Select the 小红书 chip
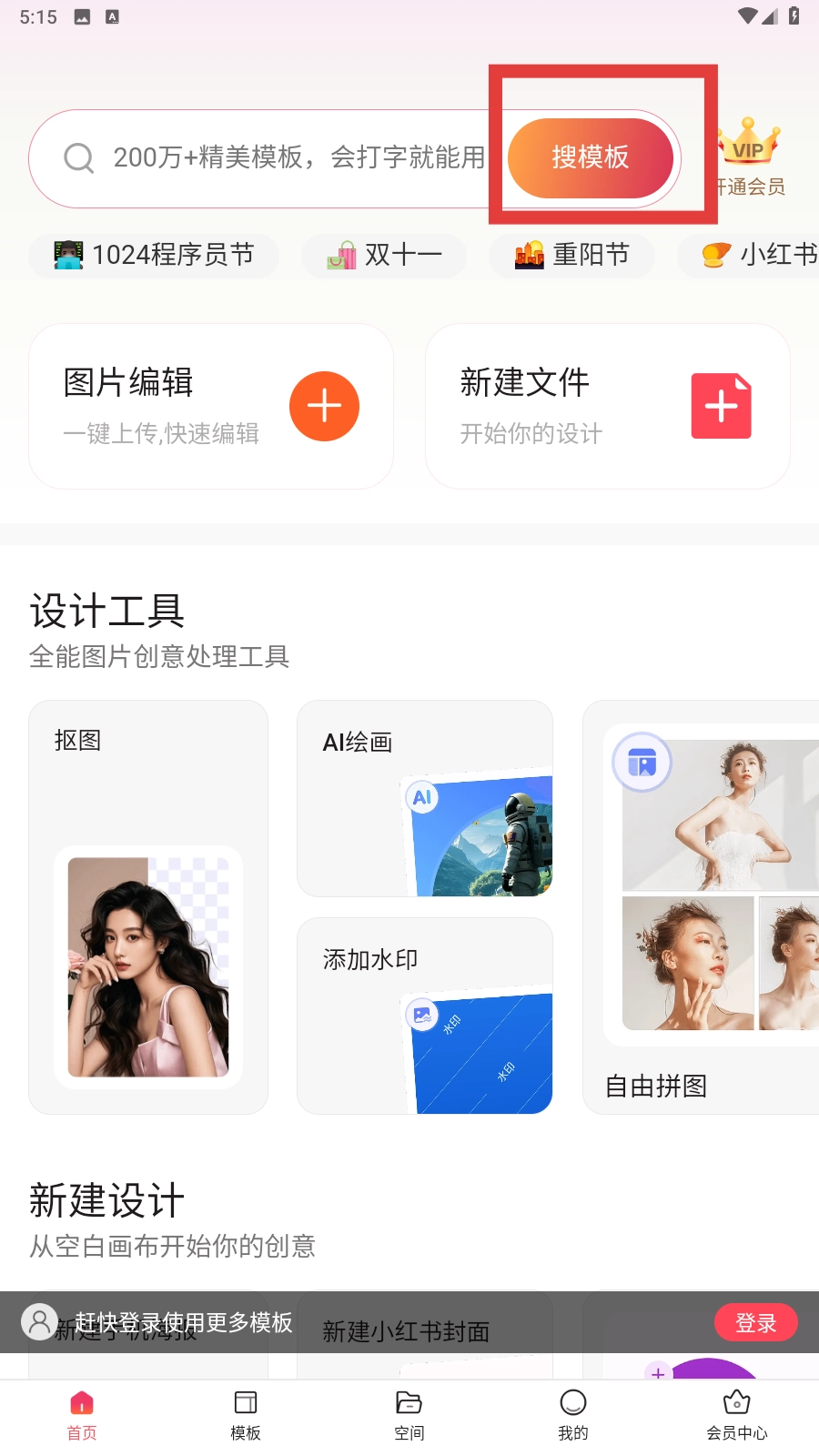This screenshot has width=819, height=1456. (x=759, y=255)
